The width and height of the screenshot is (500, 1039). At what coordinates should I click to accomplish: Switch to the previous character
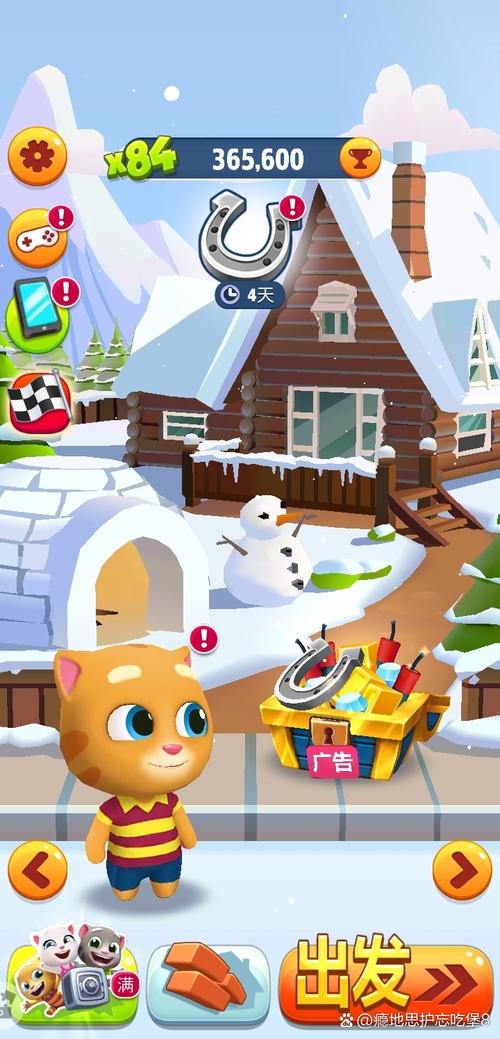coord(38,871)
